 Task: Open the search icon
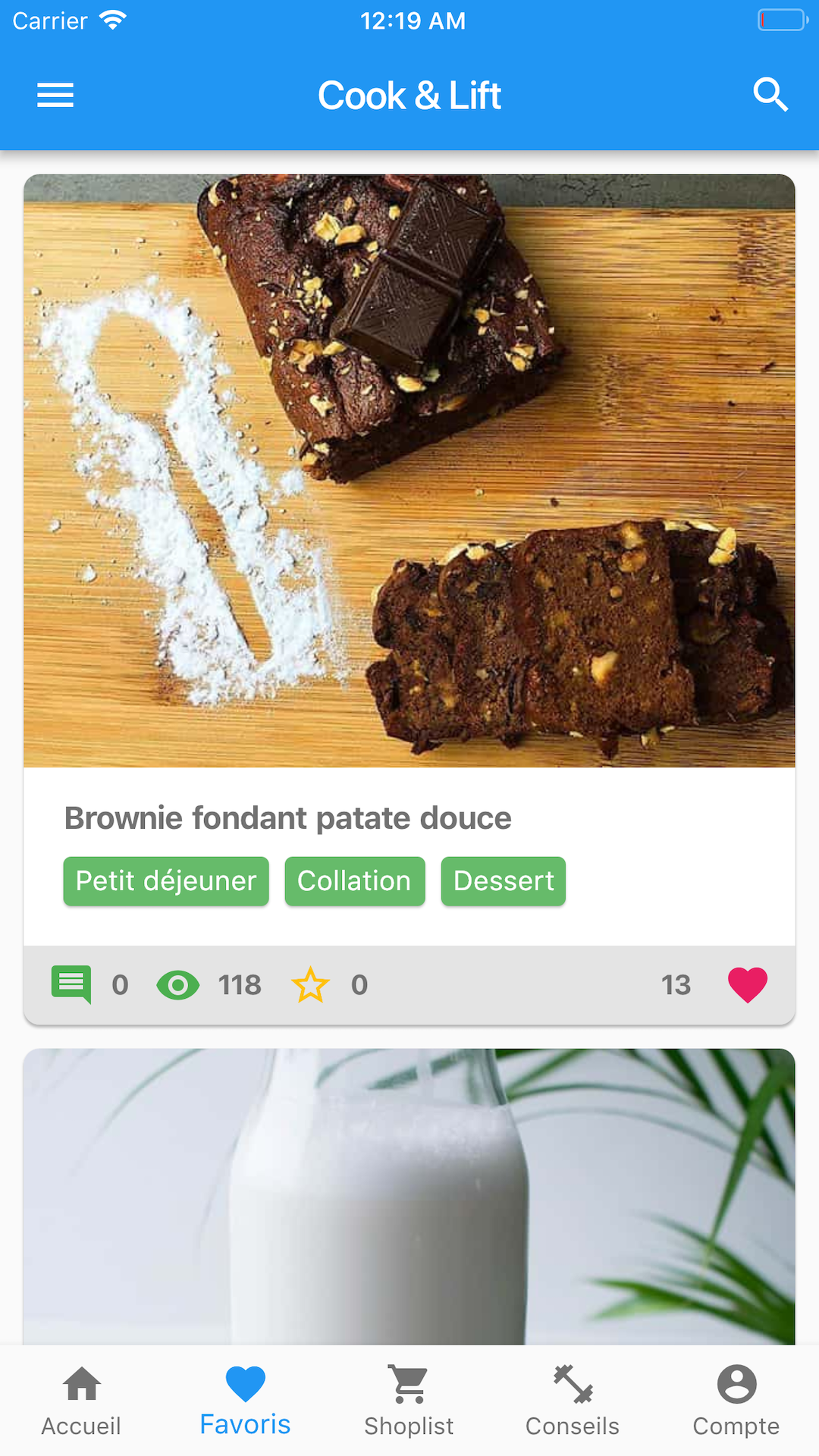tap(770, 96)
